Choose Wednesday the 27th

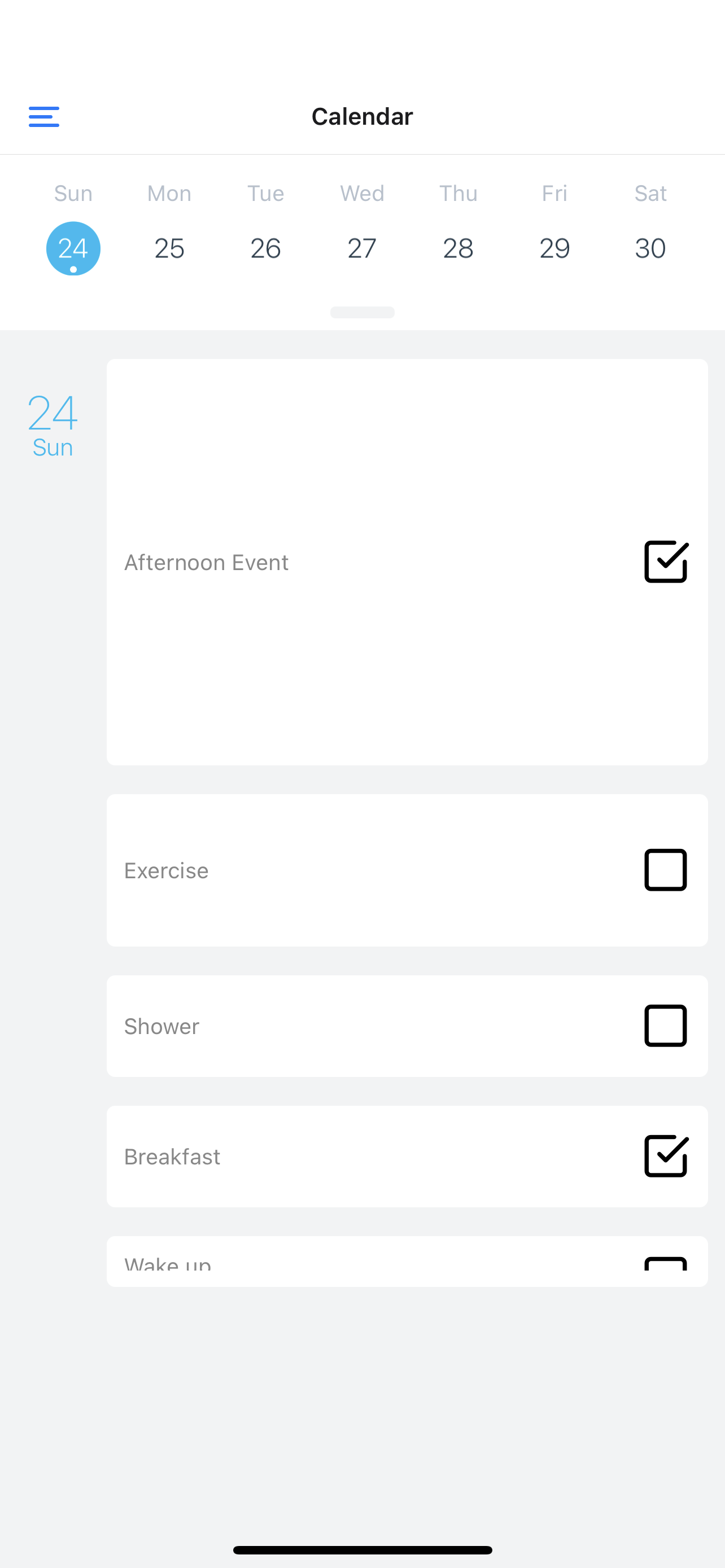(362, 248)
